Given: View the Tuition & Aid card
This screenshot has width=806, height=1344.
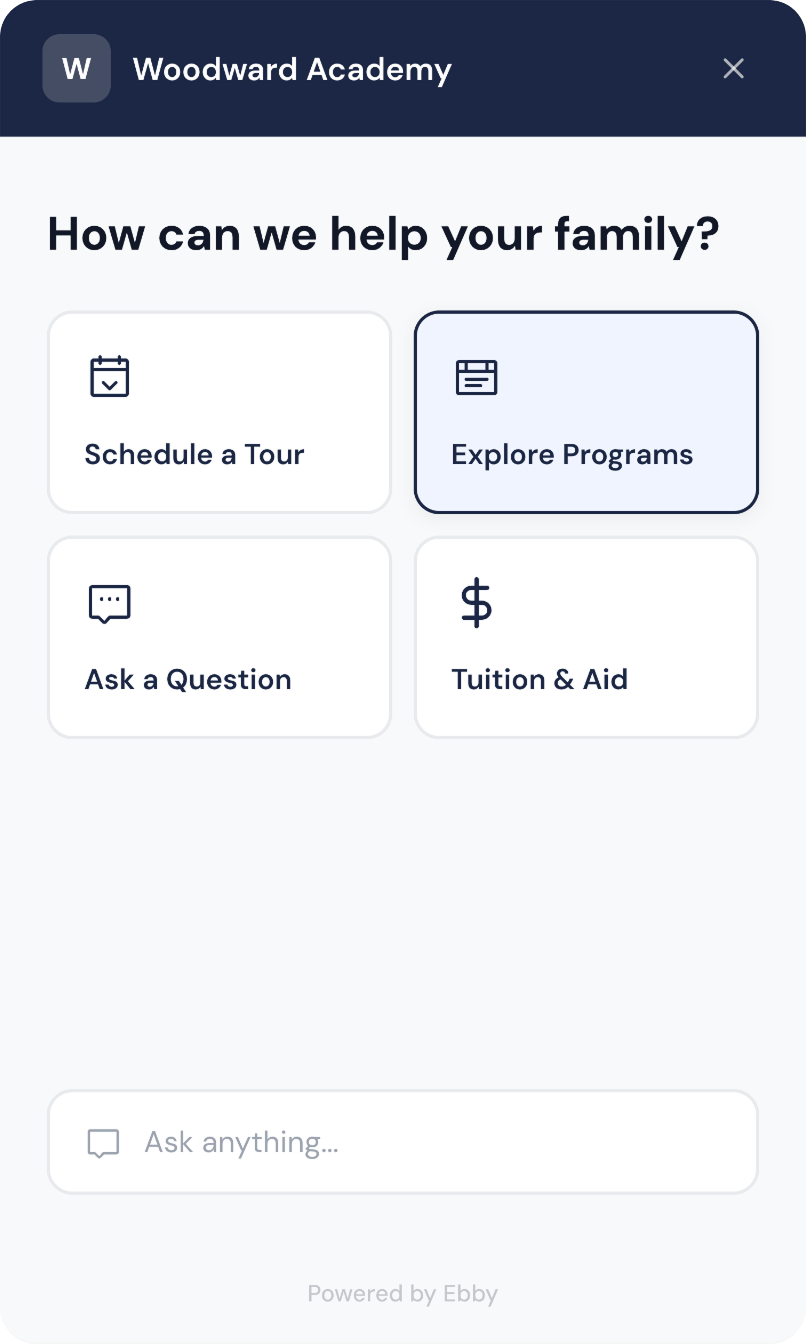Looking at the screenshot, I should point(586,637).
